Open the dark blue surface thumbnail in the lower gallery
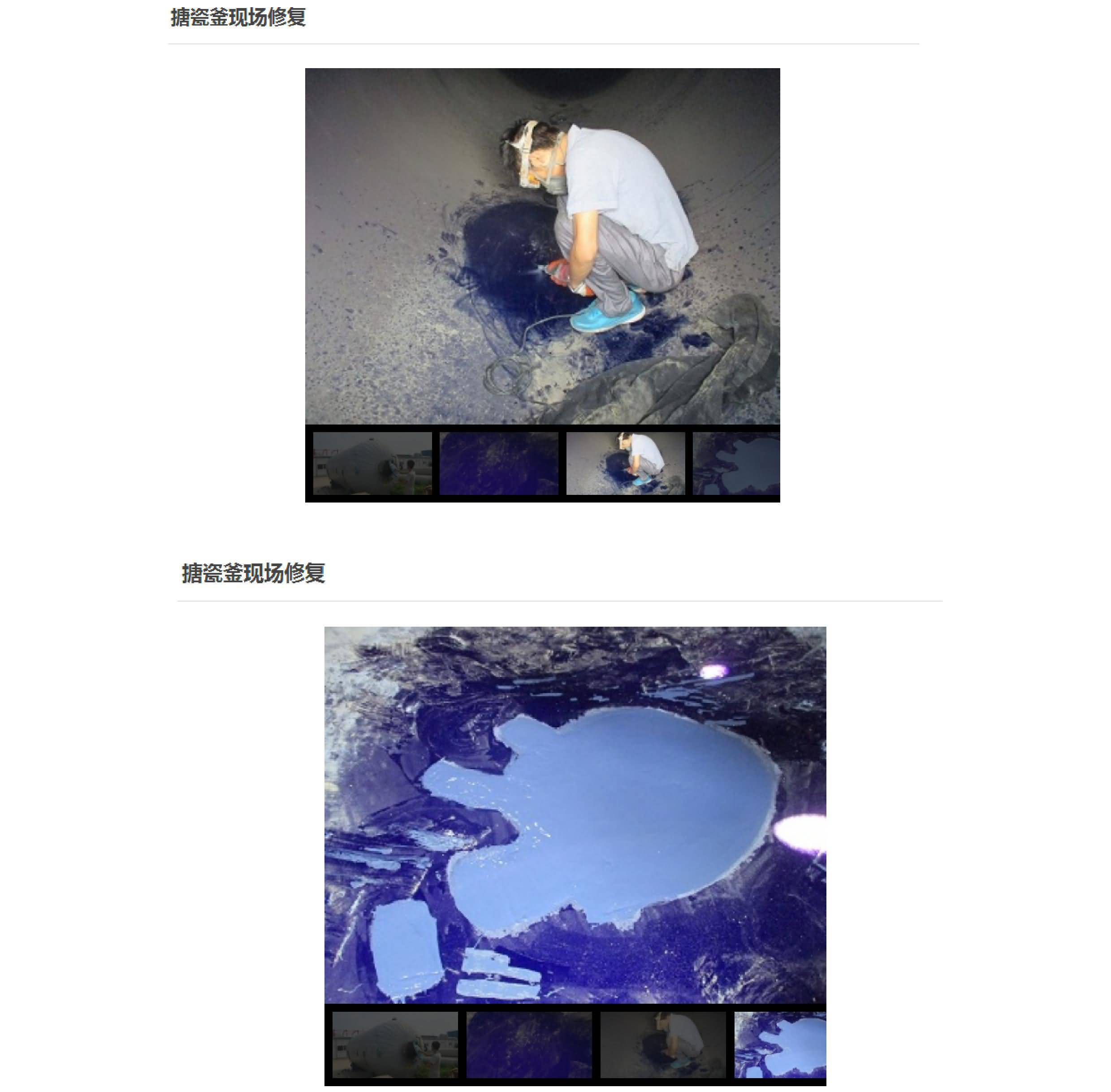 tap(528, 1045)
